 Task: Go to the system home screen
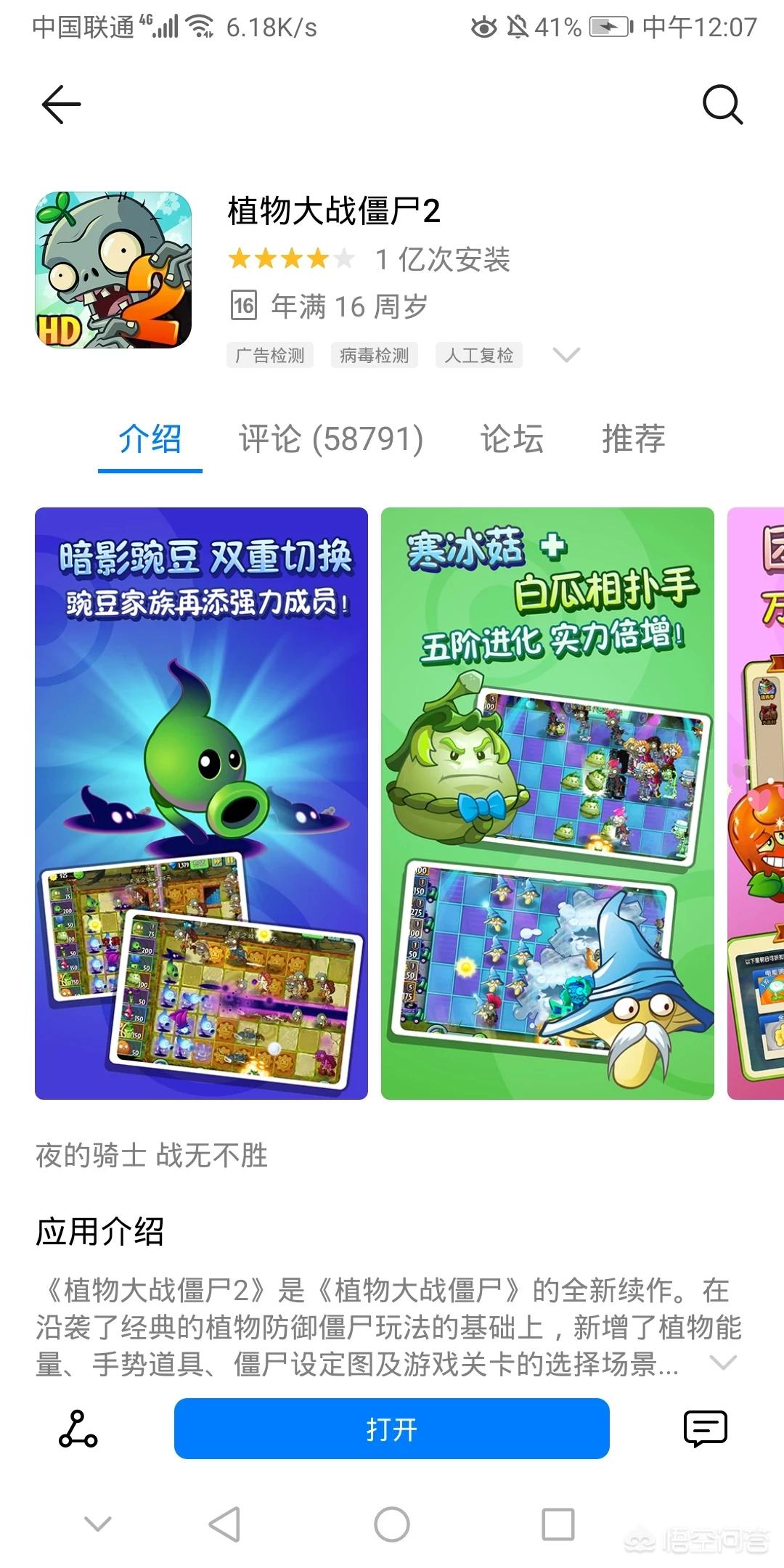[392, 1524]
